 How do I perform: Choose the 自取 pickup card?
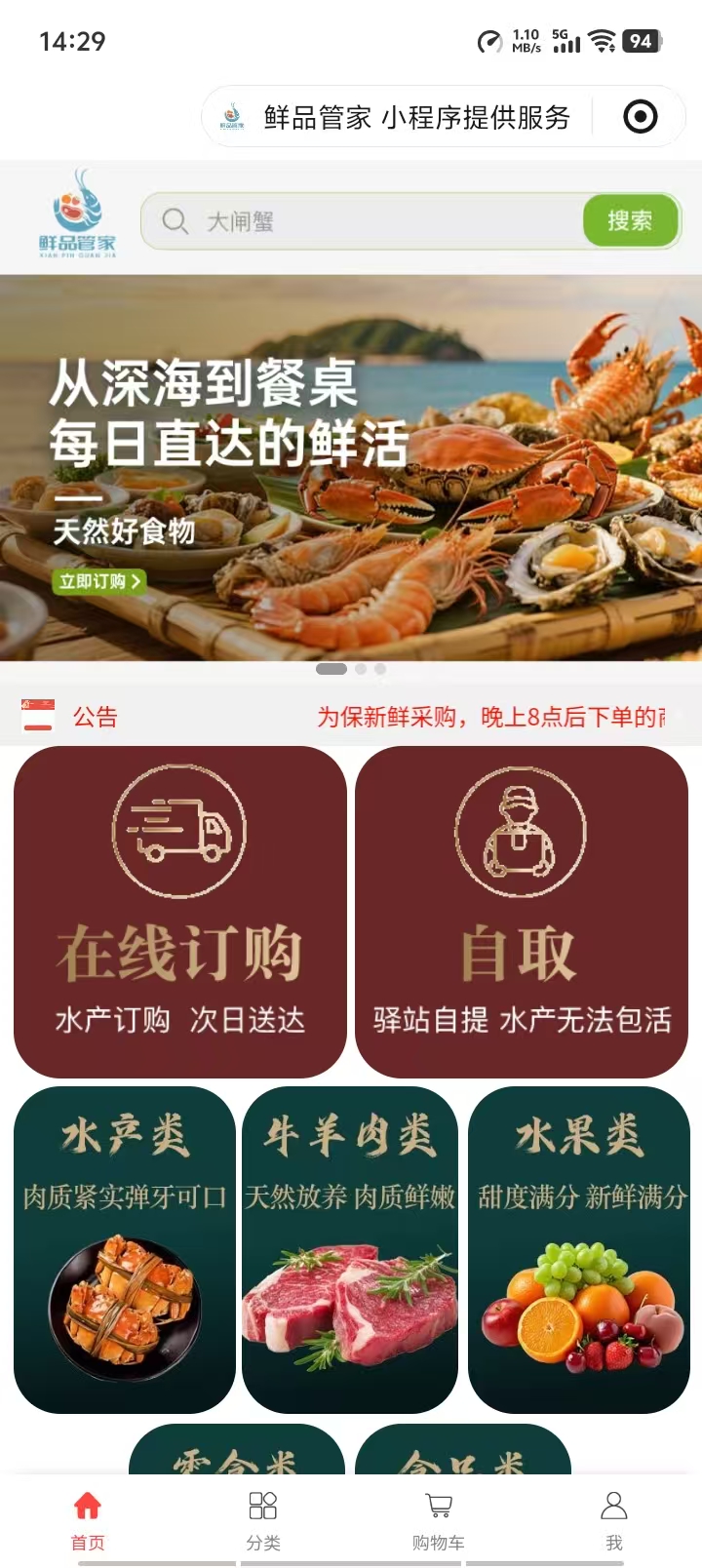(521, 912)
